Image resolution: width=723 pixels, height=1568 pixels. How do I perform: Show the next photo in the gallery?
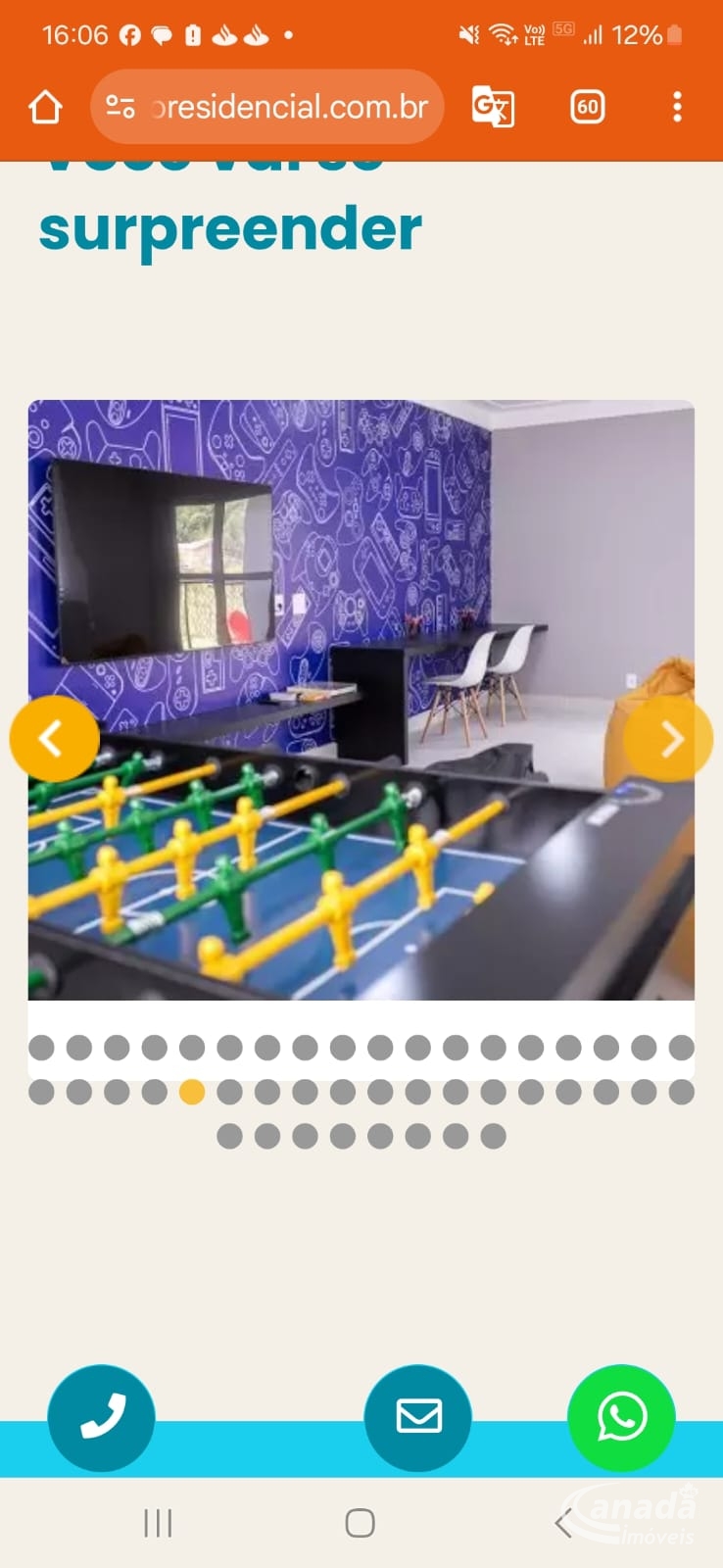[x=668, y=739]
